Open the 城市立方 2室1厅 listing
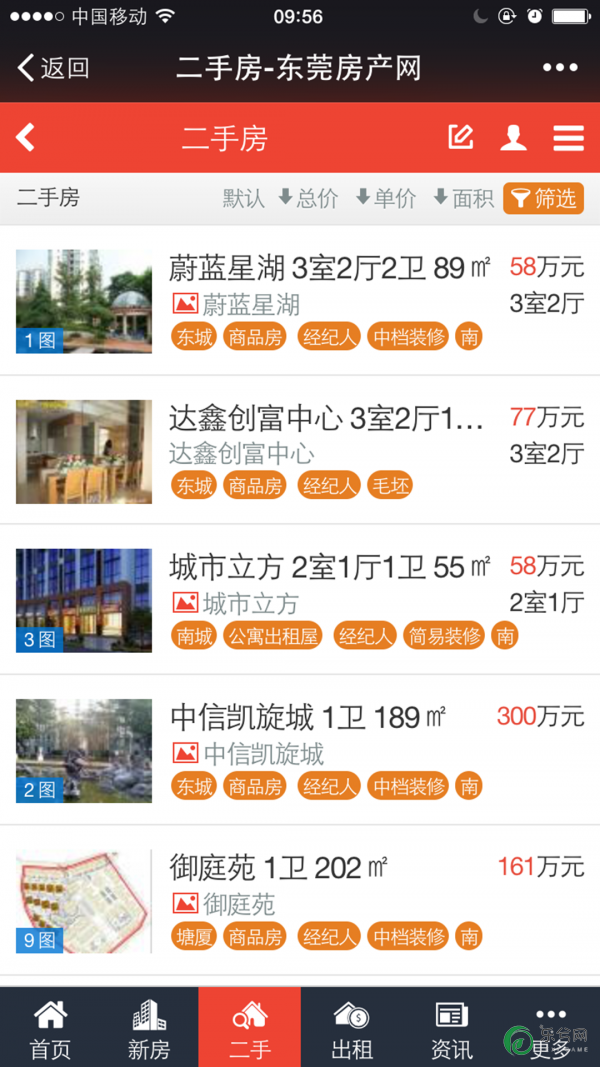This screenshot has height=1067, width=600. (300, 600)
